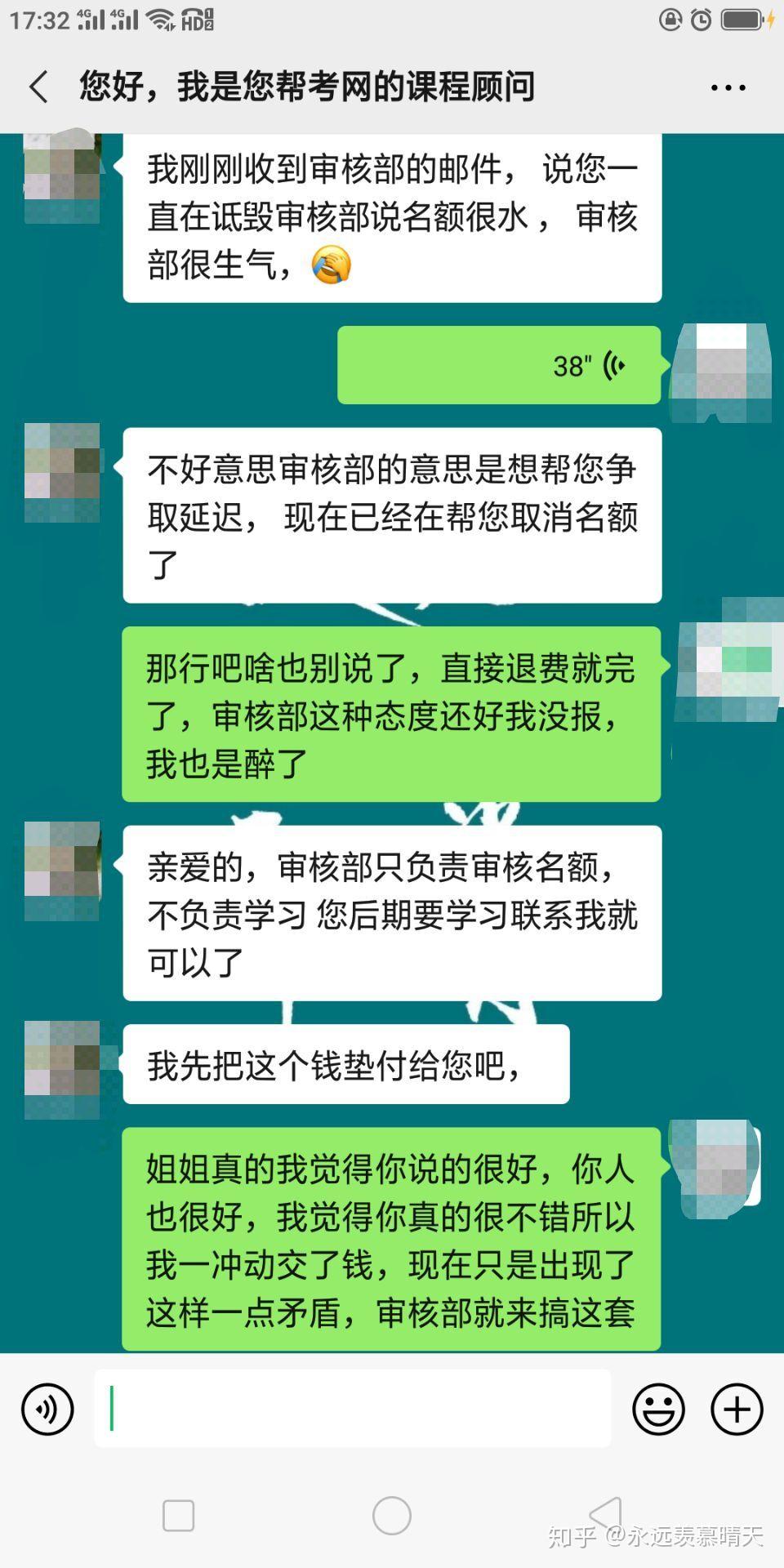Go back from the chat
Image resolution: width=784 pixels, height=1568 pixels.
[38, 87]
